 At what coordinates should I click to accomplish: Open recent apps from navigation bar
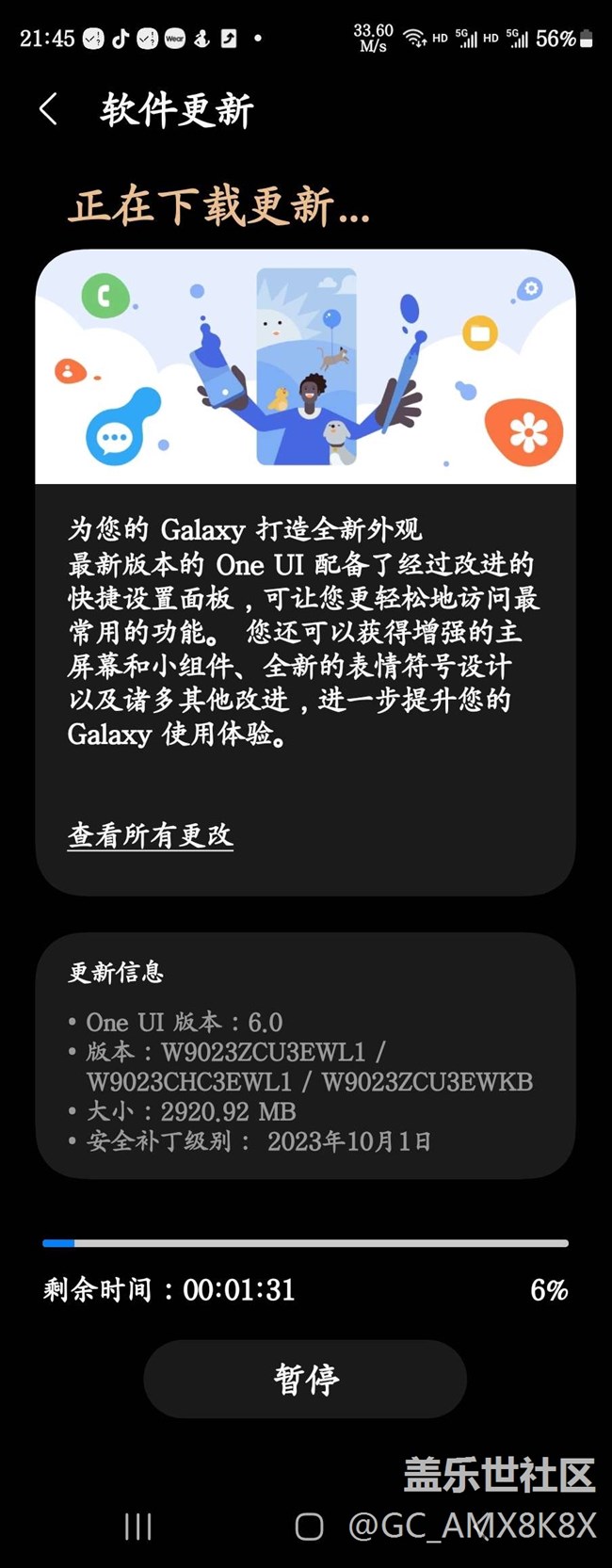138,1527
